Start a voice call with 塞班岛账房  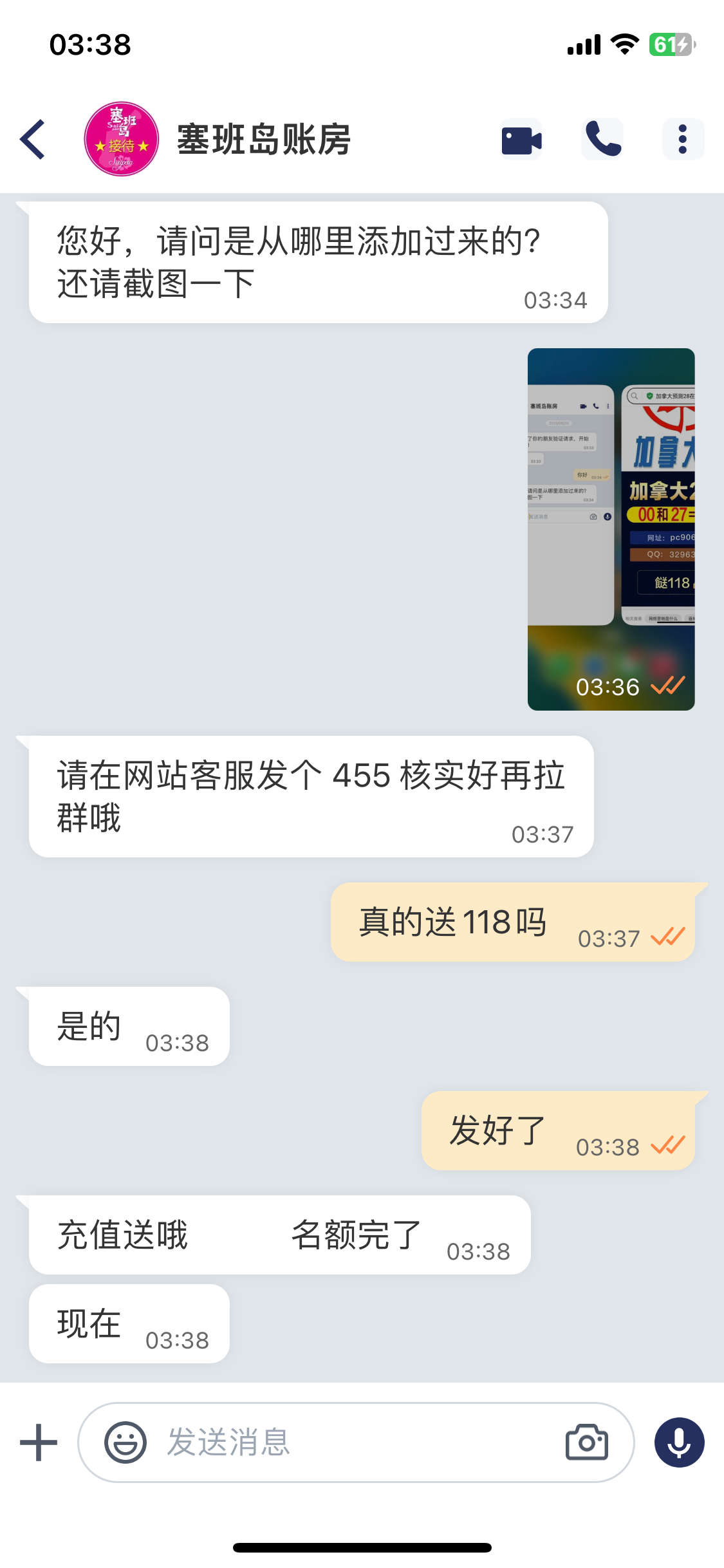click(x=603, y=140)
